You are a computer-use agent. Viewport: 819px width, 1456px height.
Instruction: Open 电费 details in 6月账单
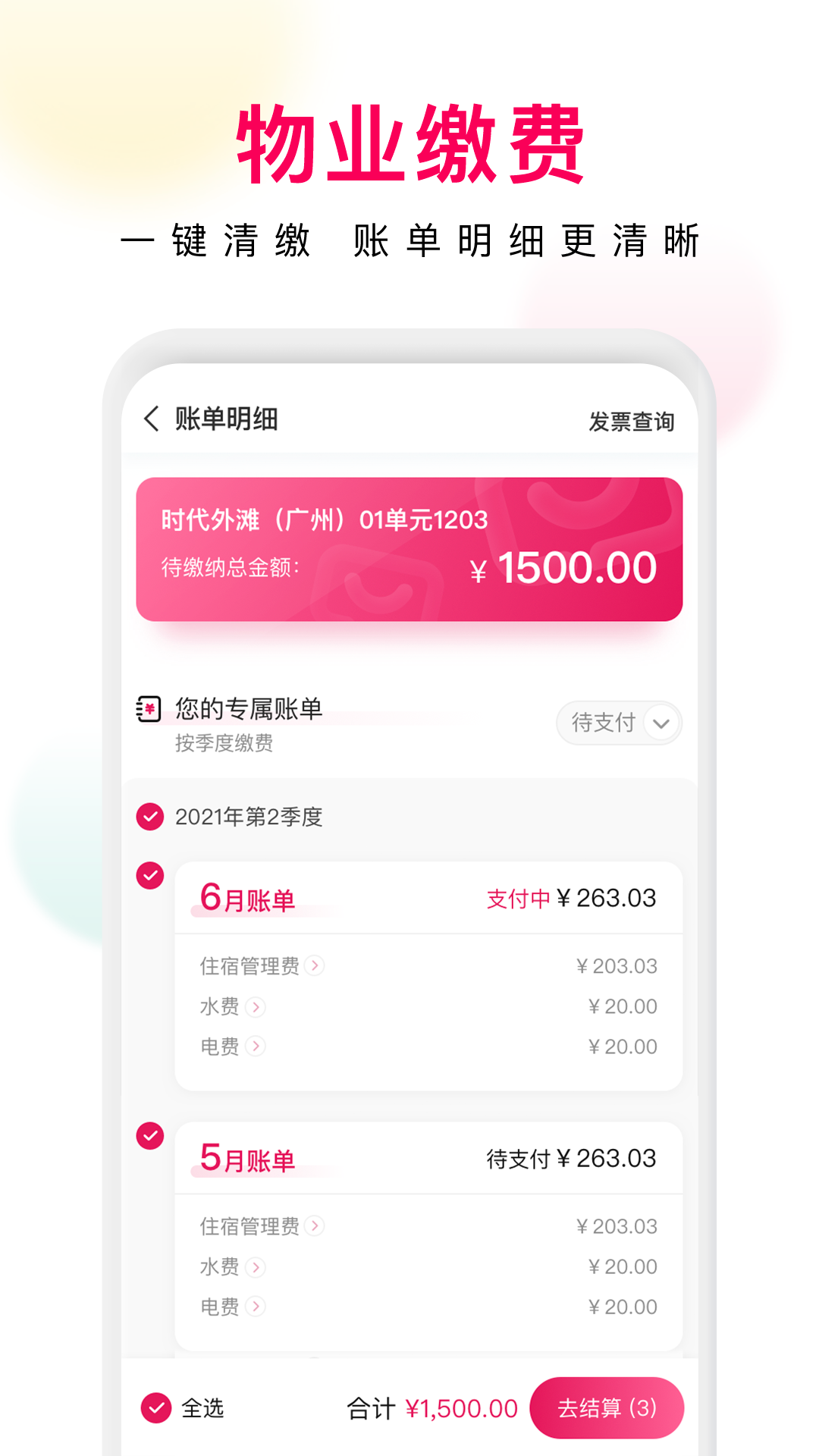pyautogui.click(x=257, y=1046)
